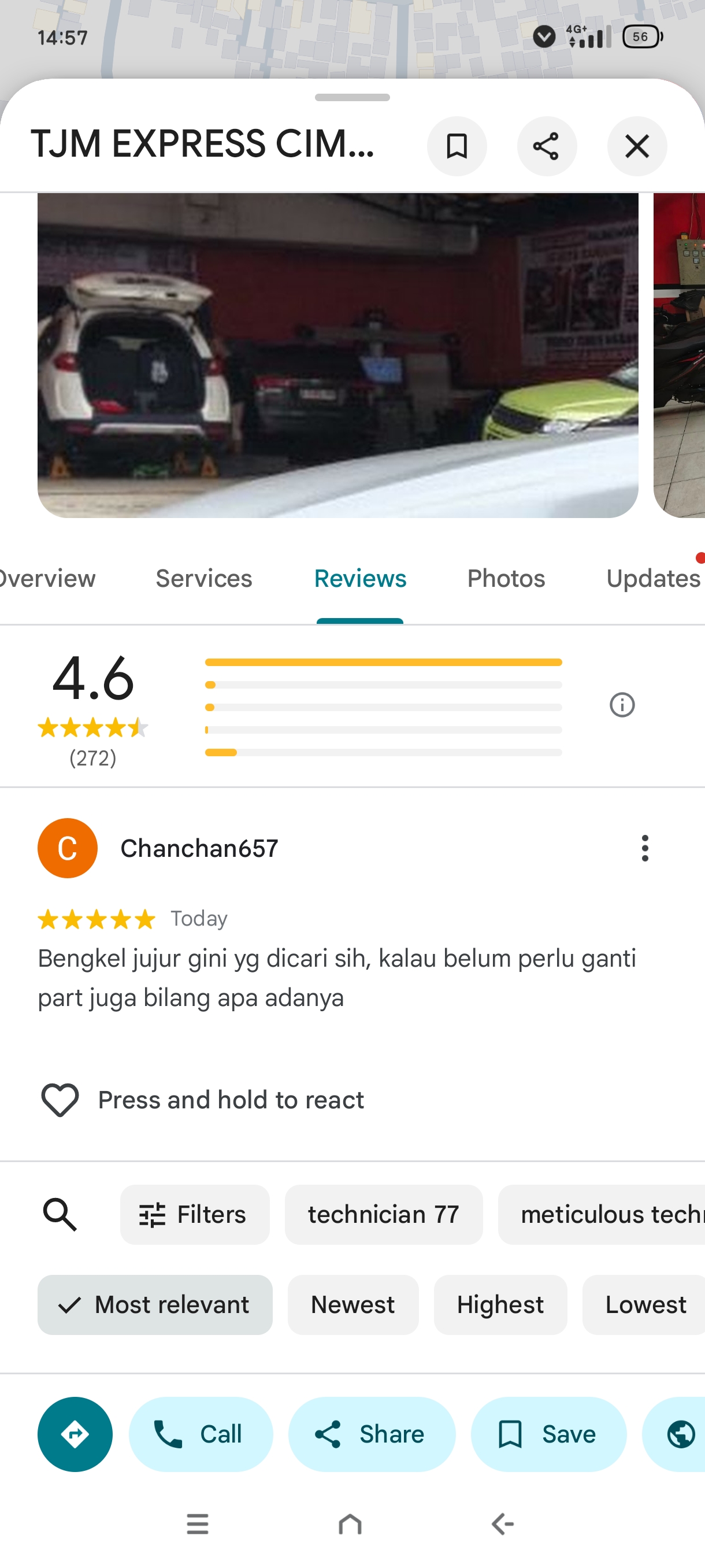Tap the share icon in the header
The height and width of the screenshot is (1568, 705).
(x=547, y=146)
